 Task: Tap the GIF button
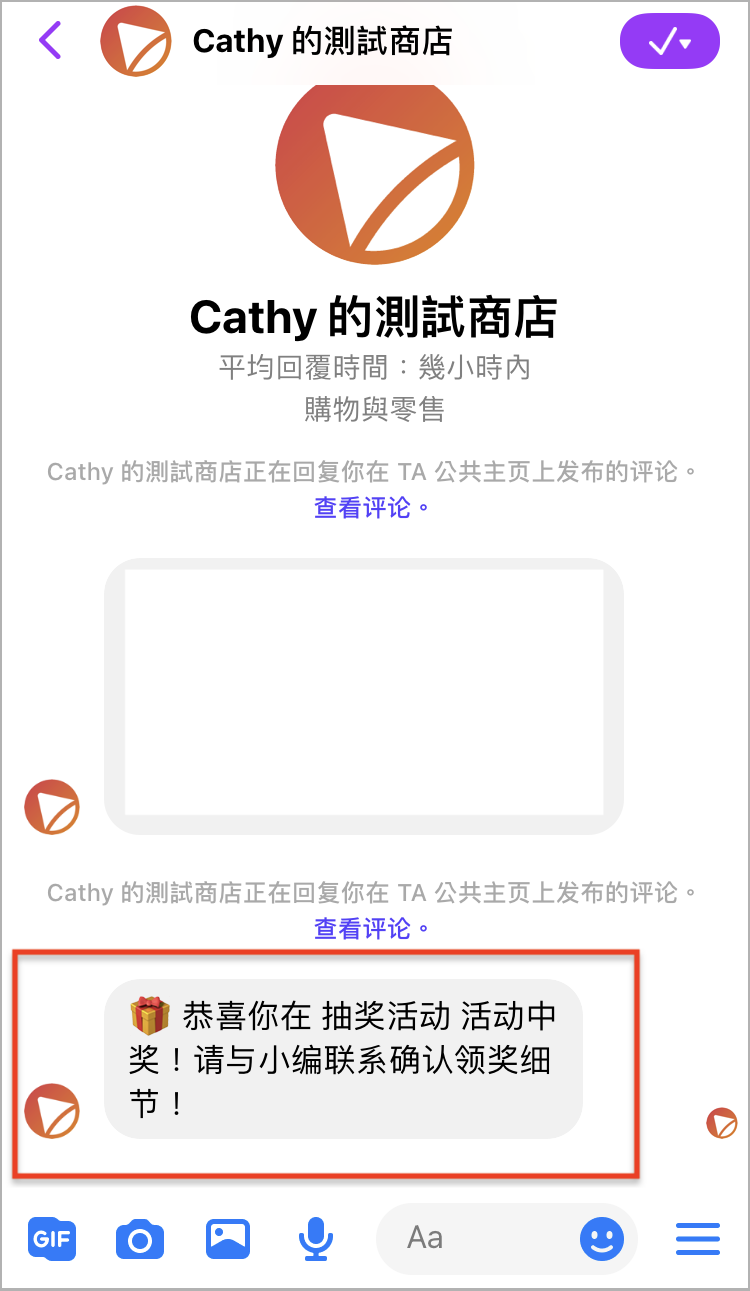point(52,1239)
